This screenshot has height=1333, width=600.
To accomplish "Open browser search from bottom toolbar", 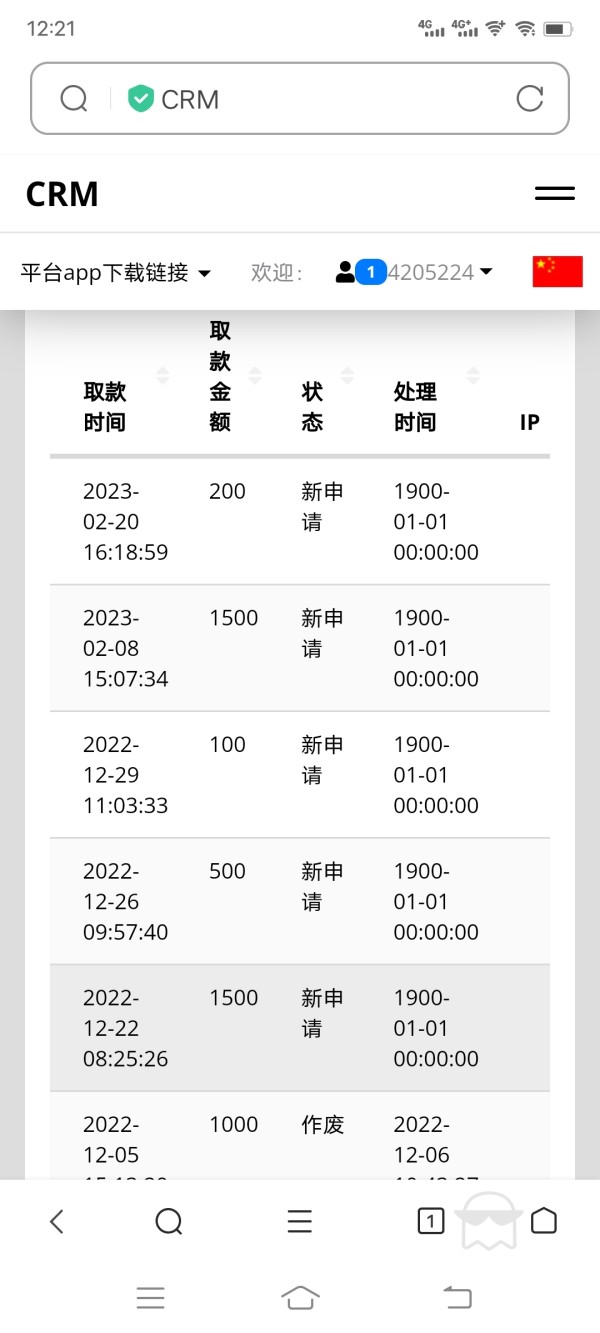I will [169, 1221].
